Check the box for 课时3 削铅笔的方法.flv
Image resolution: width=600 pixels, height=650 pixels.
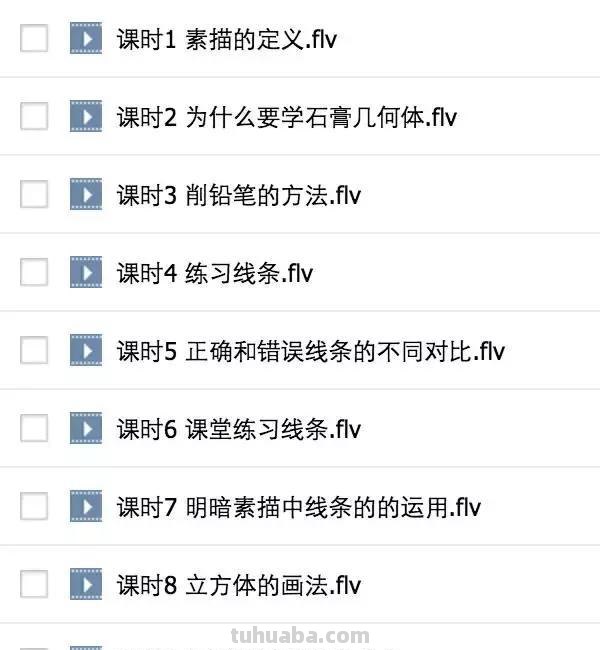click(34, 195)
